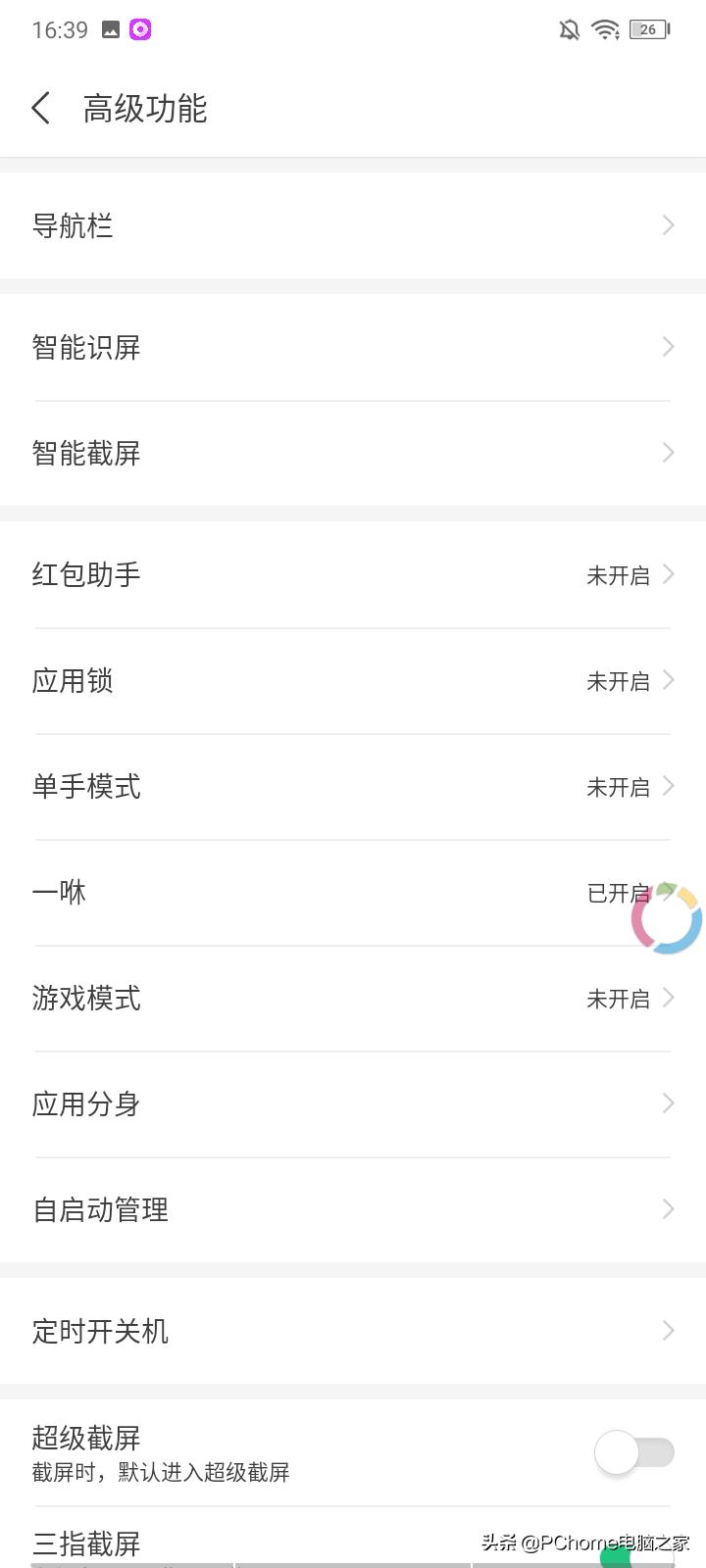Open 一咻 which shows 已开启

point(353,892)
